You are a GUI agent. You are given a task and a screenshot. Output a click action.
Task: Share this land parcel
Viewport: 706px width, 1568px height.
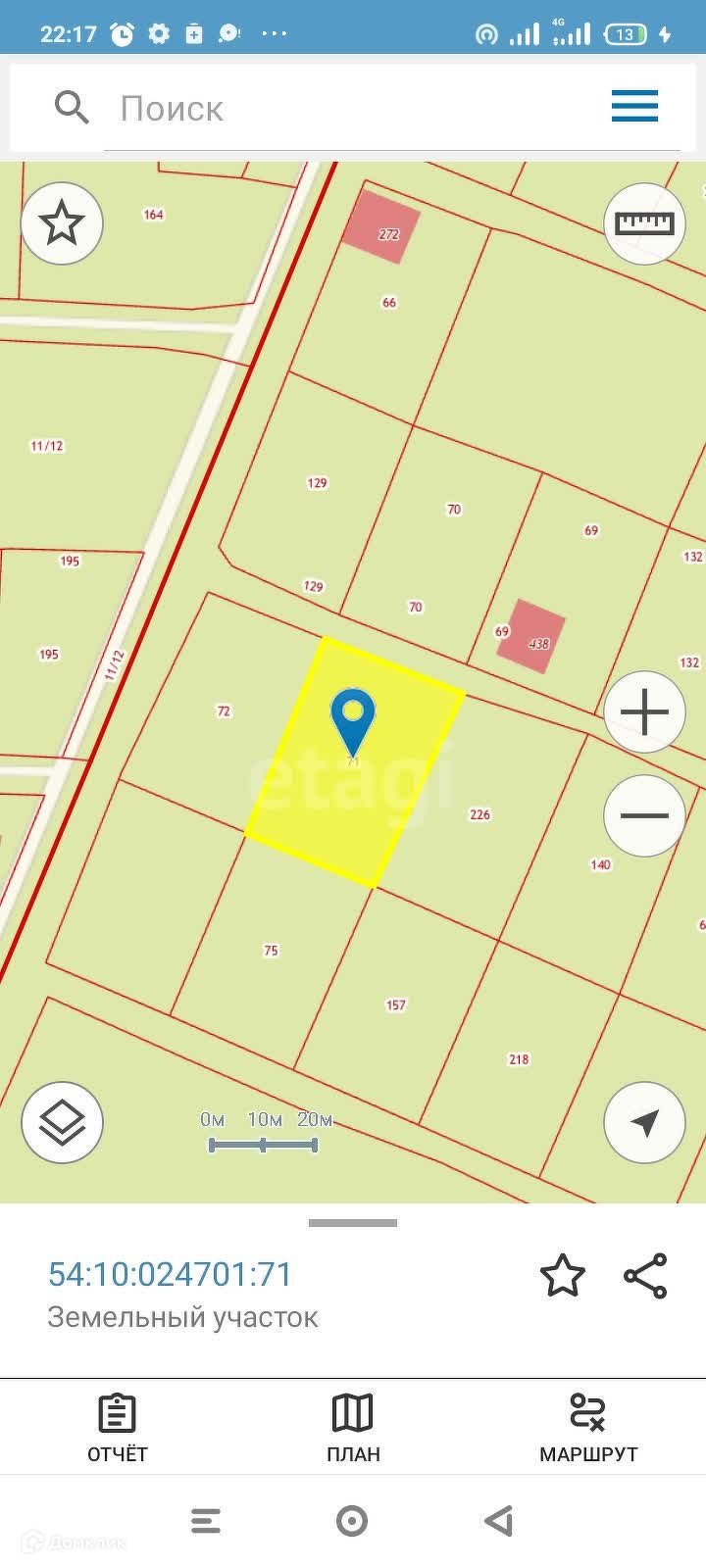645,1276
